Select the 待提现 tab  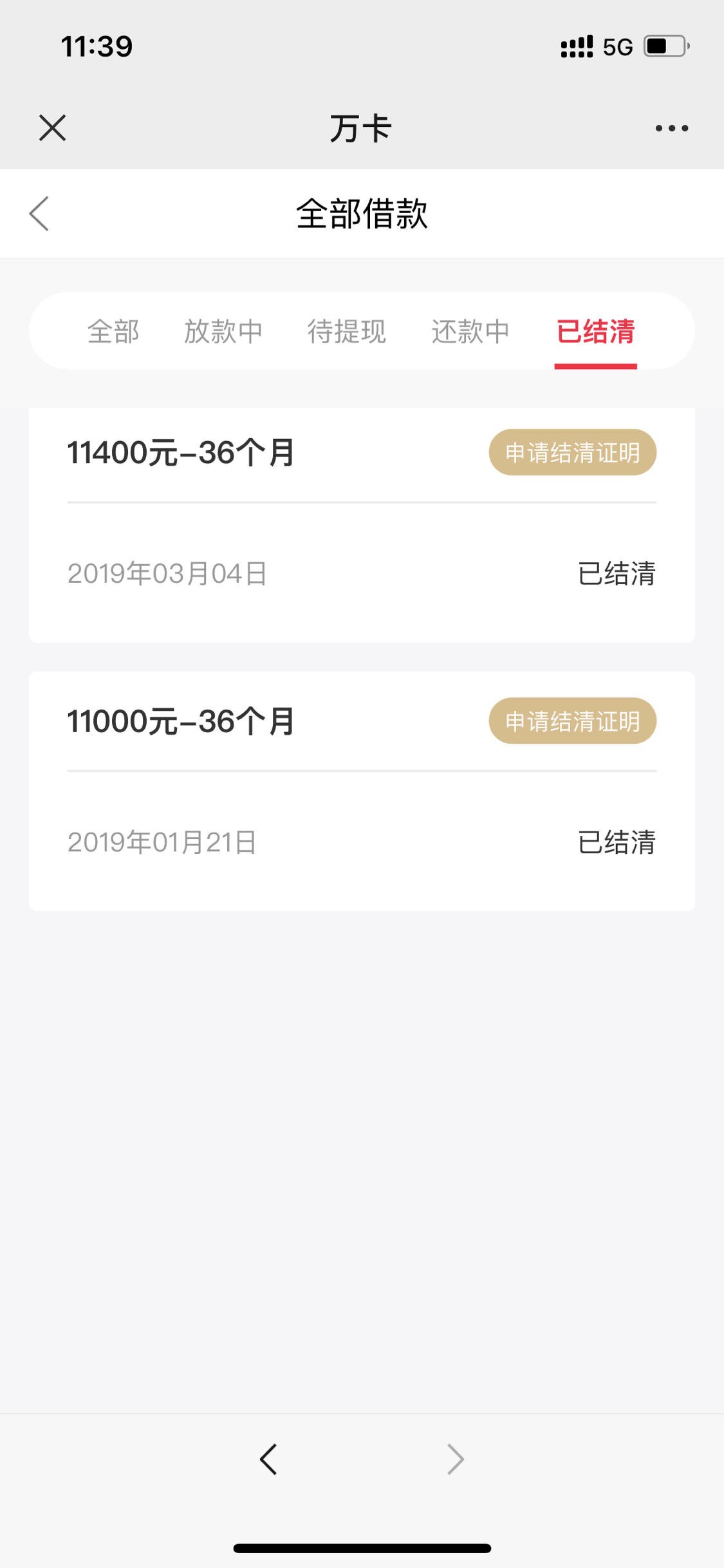point(346,332)
